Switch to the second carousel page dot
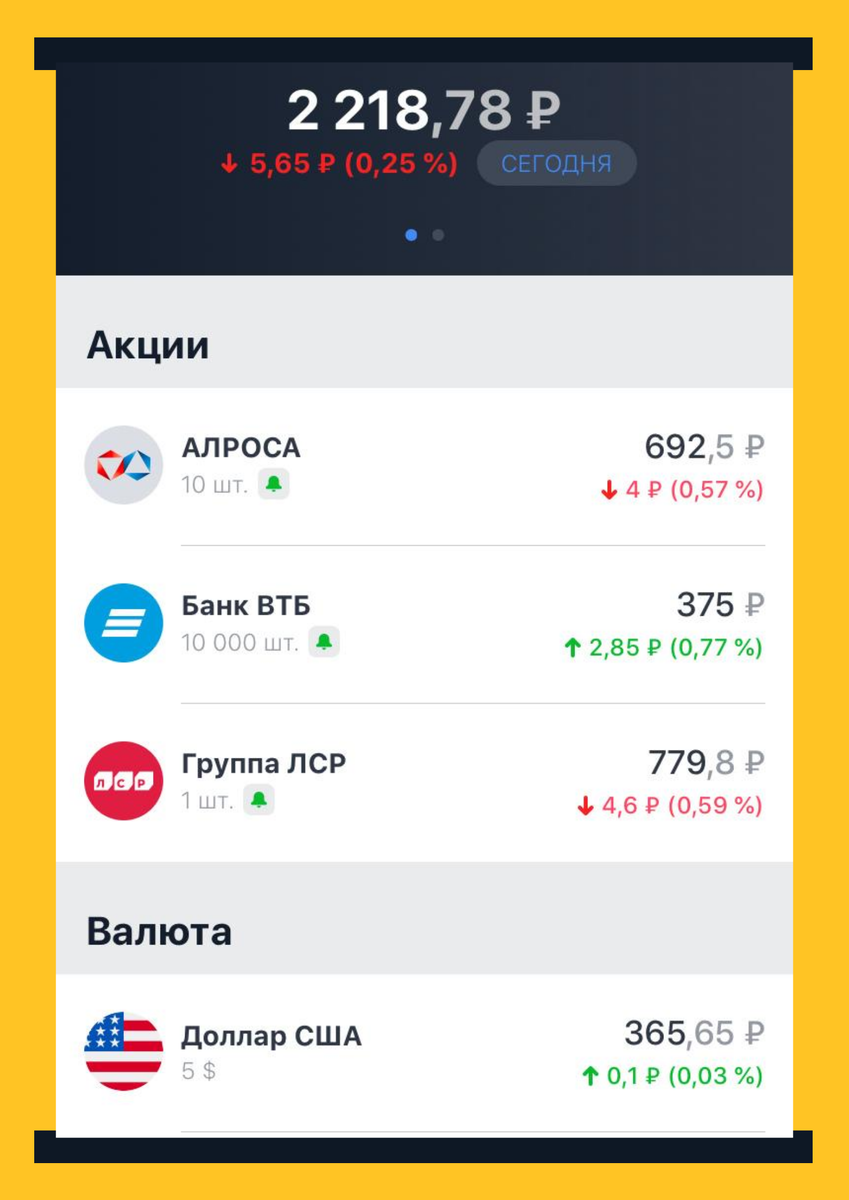Viewport: 849px width, 1200px height. tap(437, 235)
